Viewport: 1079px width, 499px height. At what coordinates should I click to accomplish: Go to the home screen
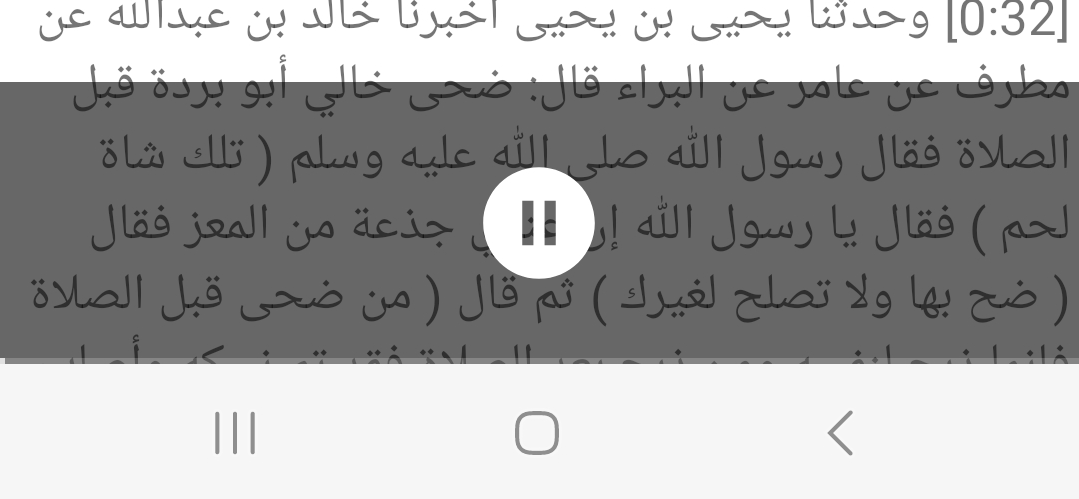point(537,433)
